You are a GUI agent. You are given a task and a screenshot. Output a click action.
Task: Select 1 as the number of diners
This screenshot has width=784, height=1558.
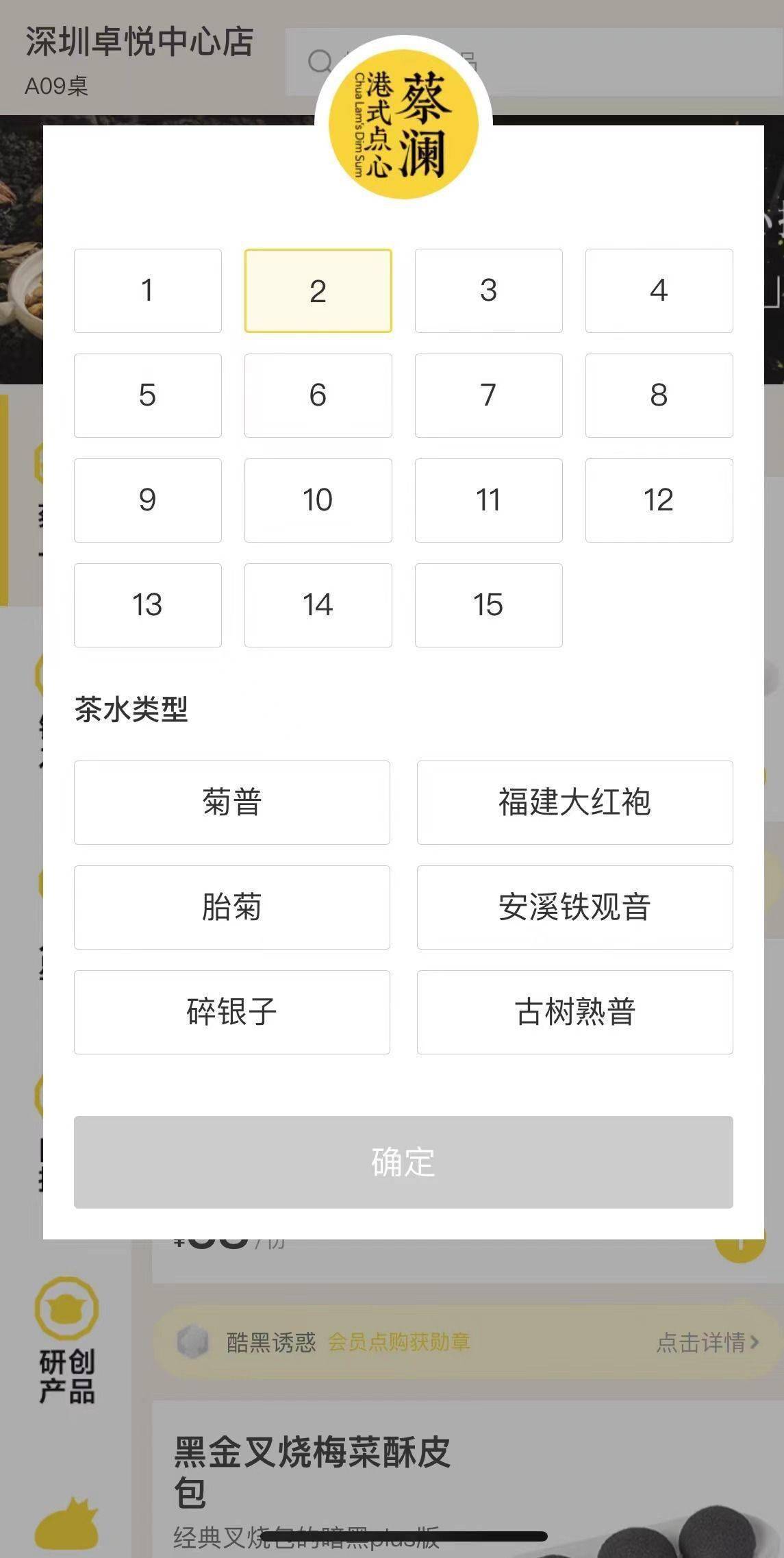pyautogui.click(x=147, y=290)
